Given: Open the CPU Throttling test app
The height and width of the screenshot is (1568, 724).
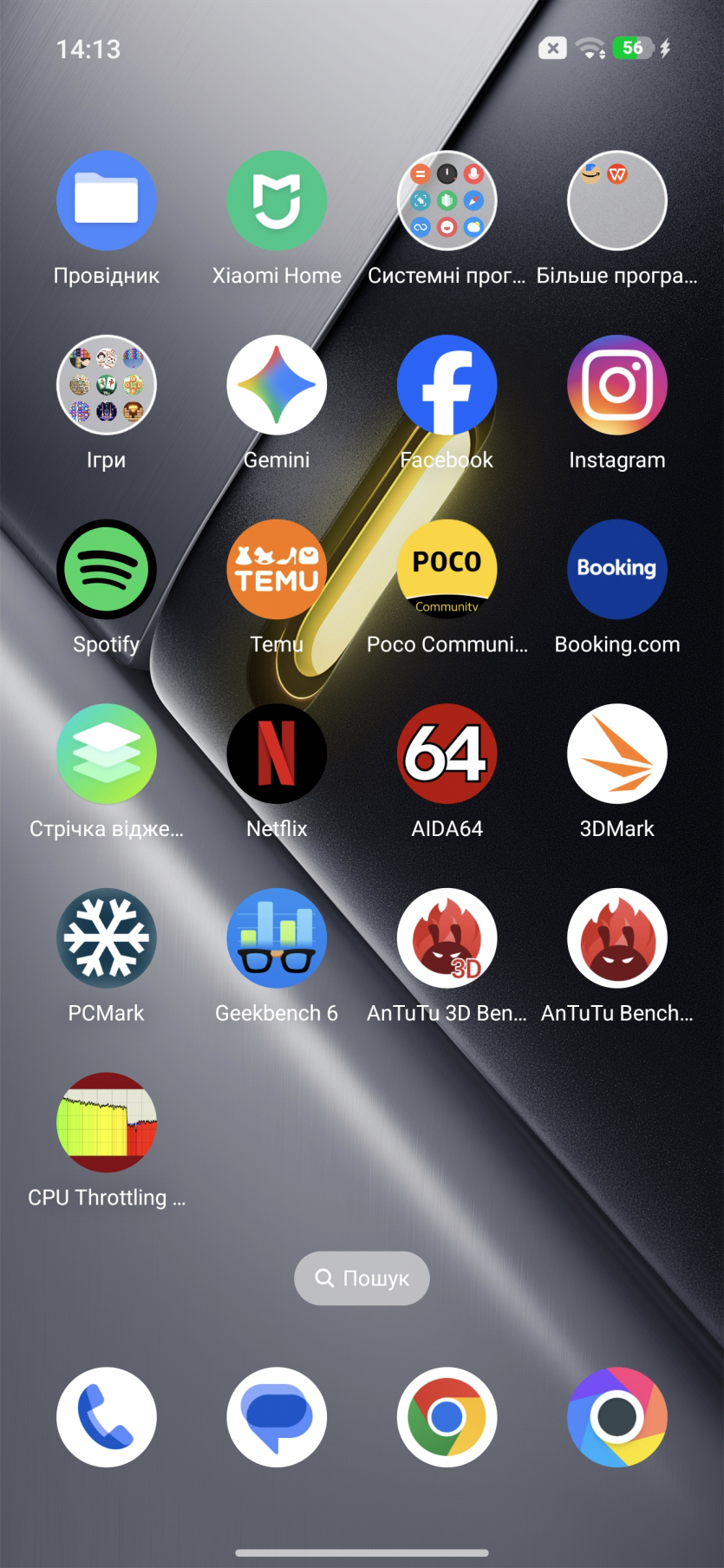Looking at the screenshot, I should click(x=107, y=1122).
